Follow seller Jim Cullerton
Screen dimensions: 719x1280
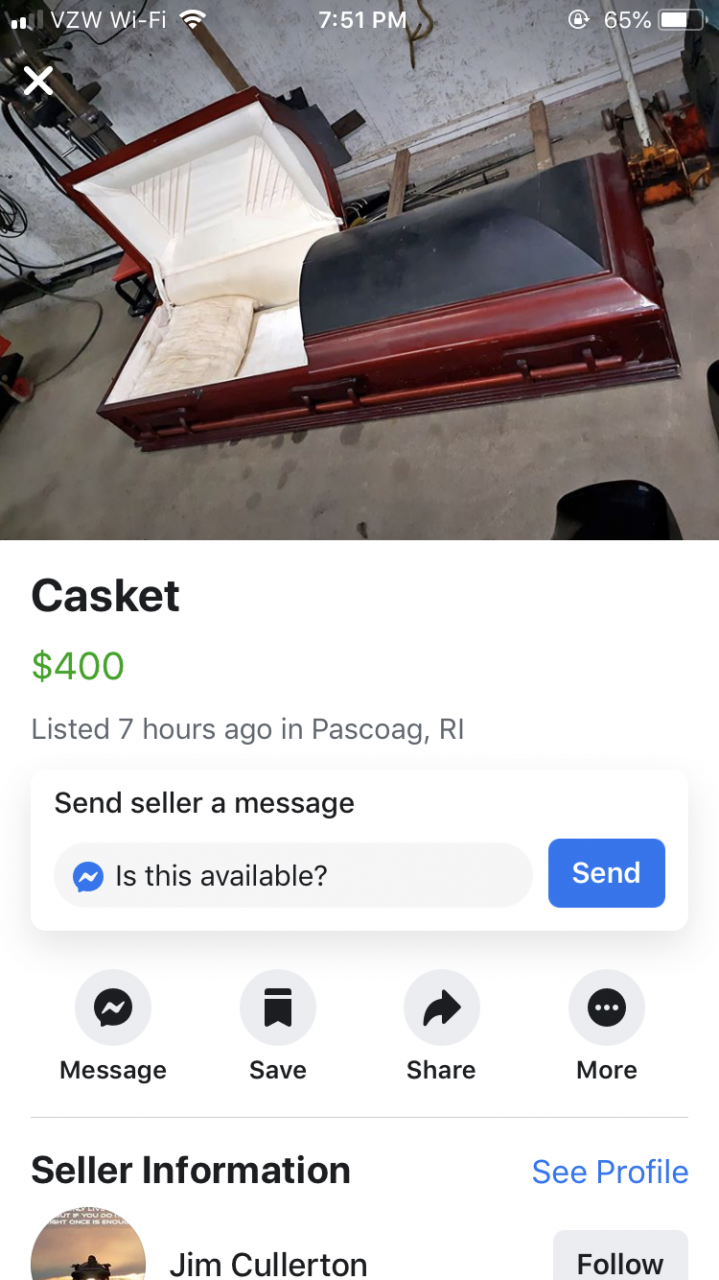click(x=620, y=1262)
